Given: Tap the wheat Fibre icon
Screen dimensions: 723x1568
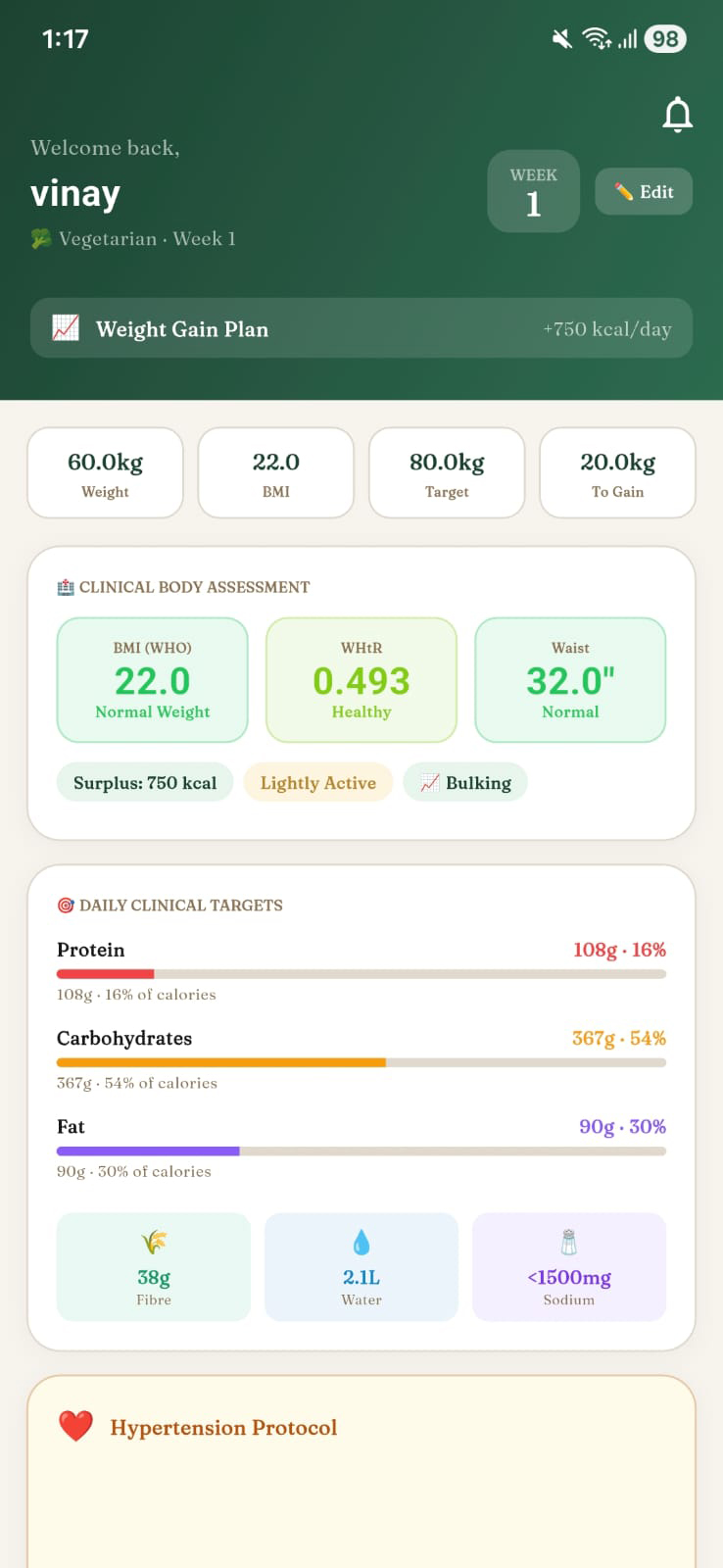Looking at the screenshot, I should pyautogui.click(x=153, y=1240).
